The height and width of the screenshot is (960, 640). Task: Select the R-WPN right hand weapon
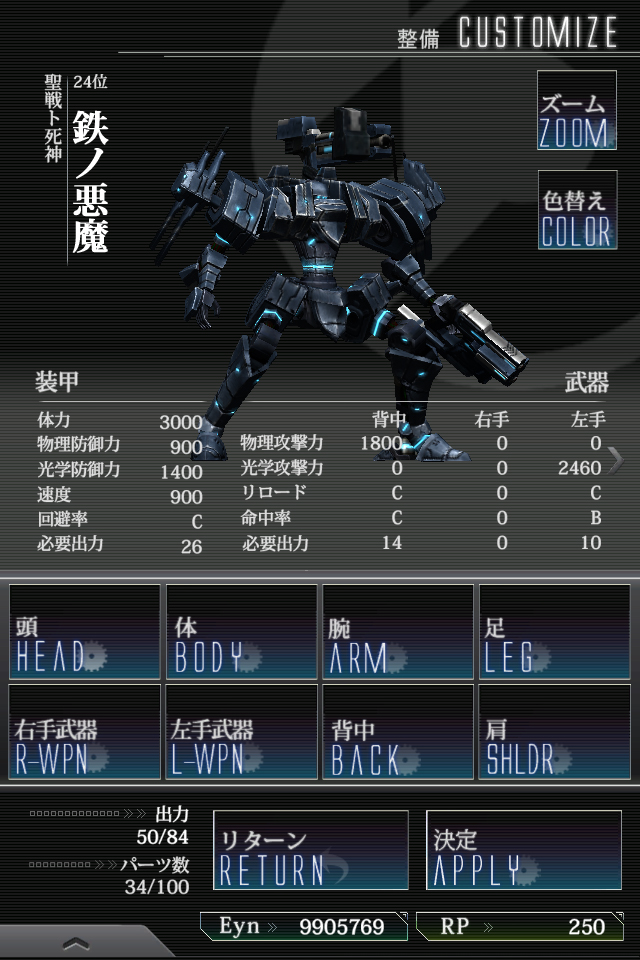coord(85,732)
